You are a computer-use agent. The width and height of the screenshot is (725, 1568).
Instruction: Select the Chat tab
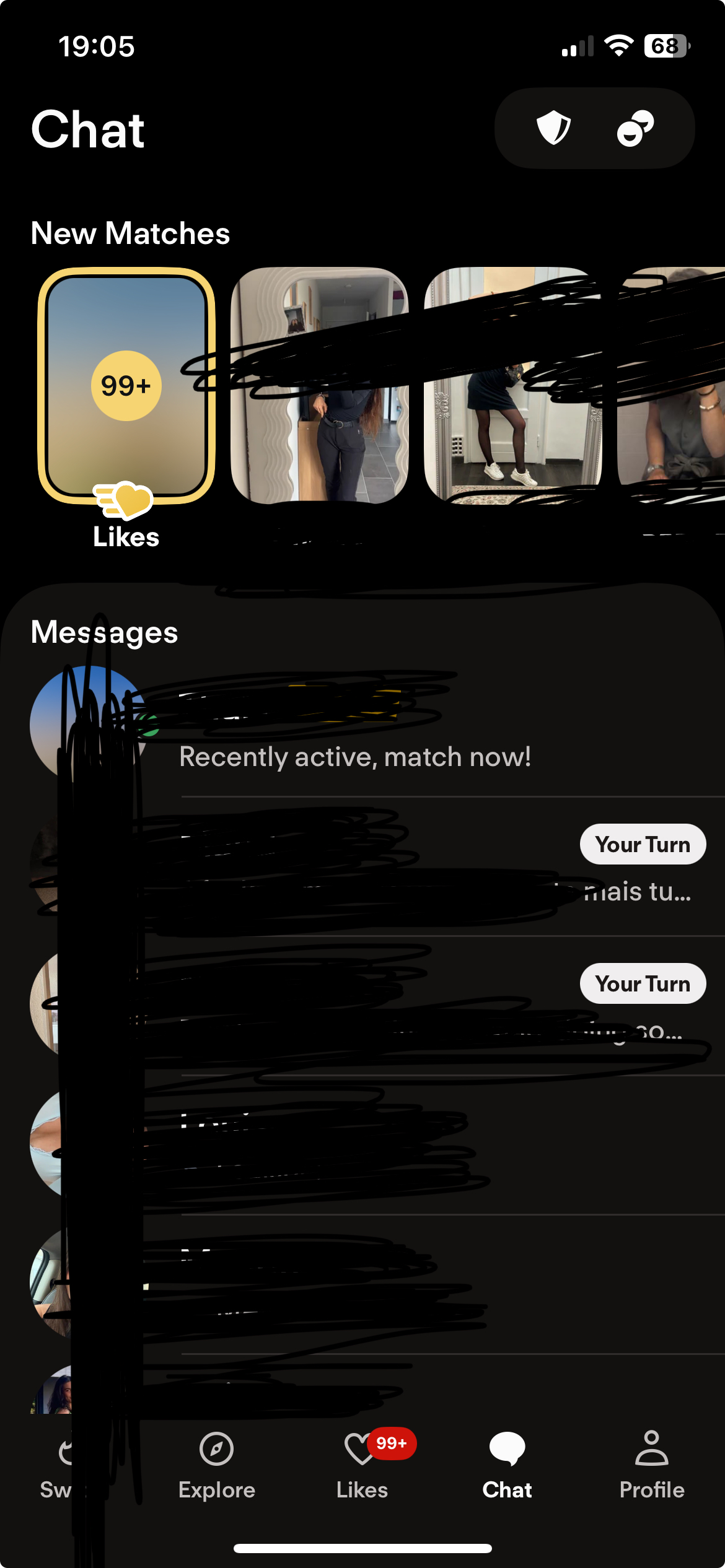(x=507, y=1465)
